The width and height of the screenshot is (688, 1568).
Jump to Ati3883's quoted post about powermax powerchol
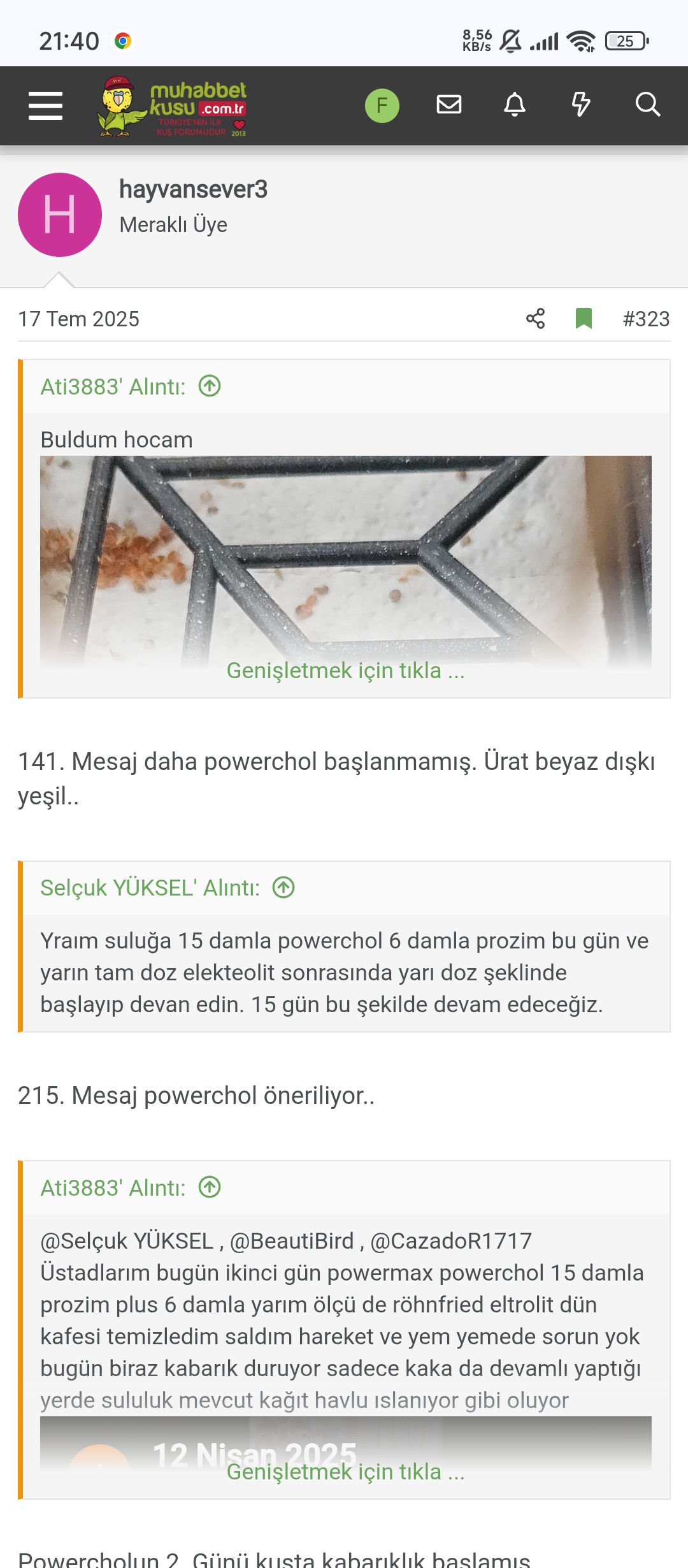pos(210,1187)
